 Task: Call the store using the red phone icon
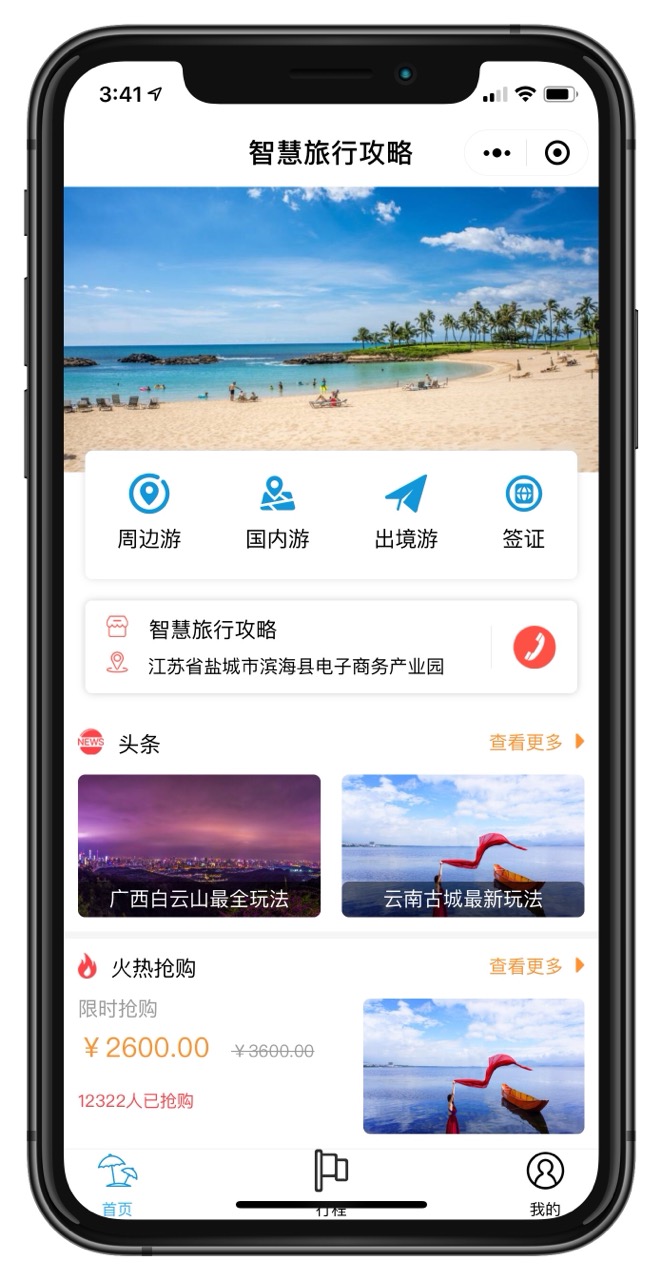coord(534,647)
